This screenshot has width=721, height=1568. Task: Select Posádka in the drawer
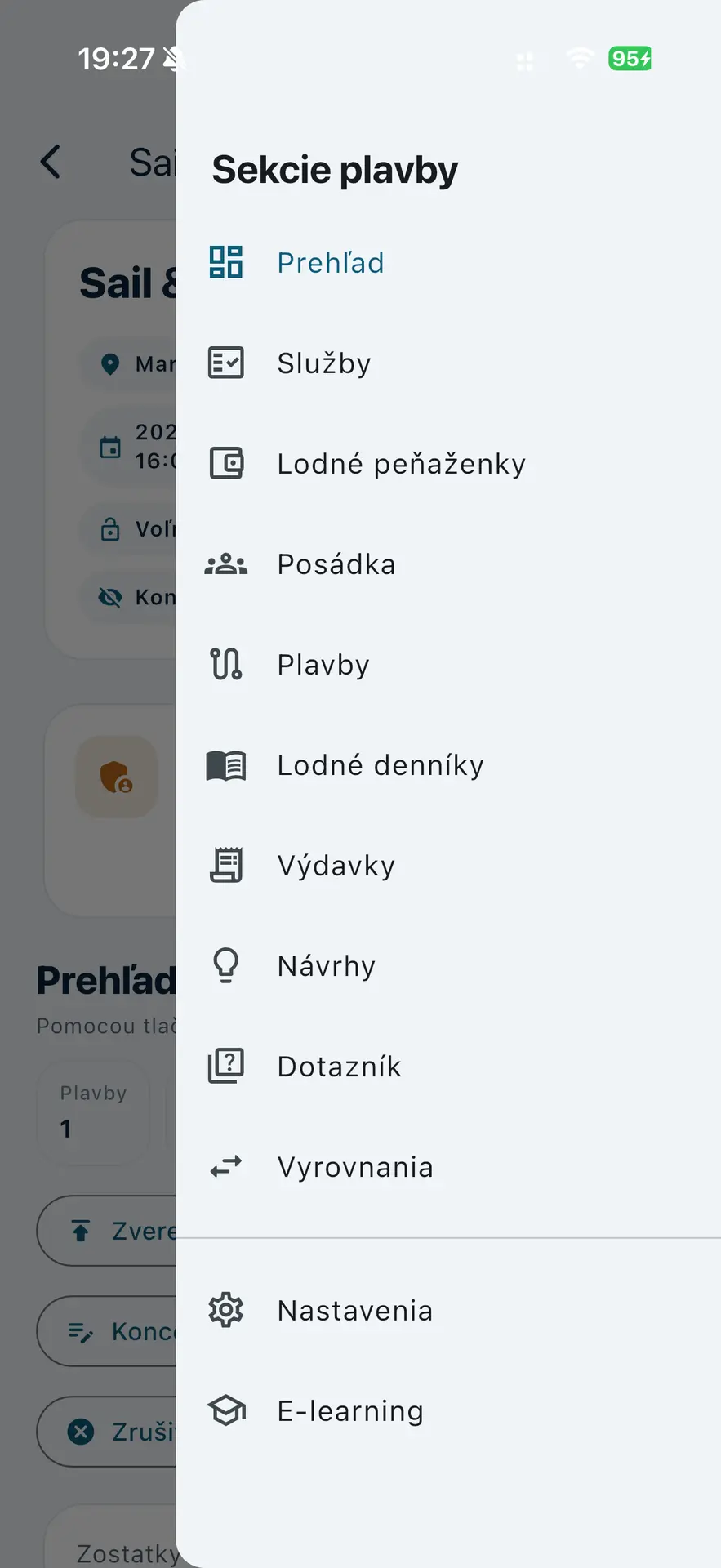click(x=336, y=564)
